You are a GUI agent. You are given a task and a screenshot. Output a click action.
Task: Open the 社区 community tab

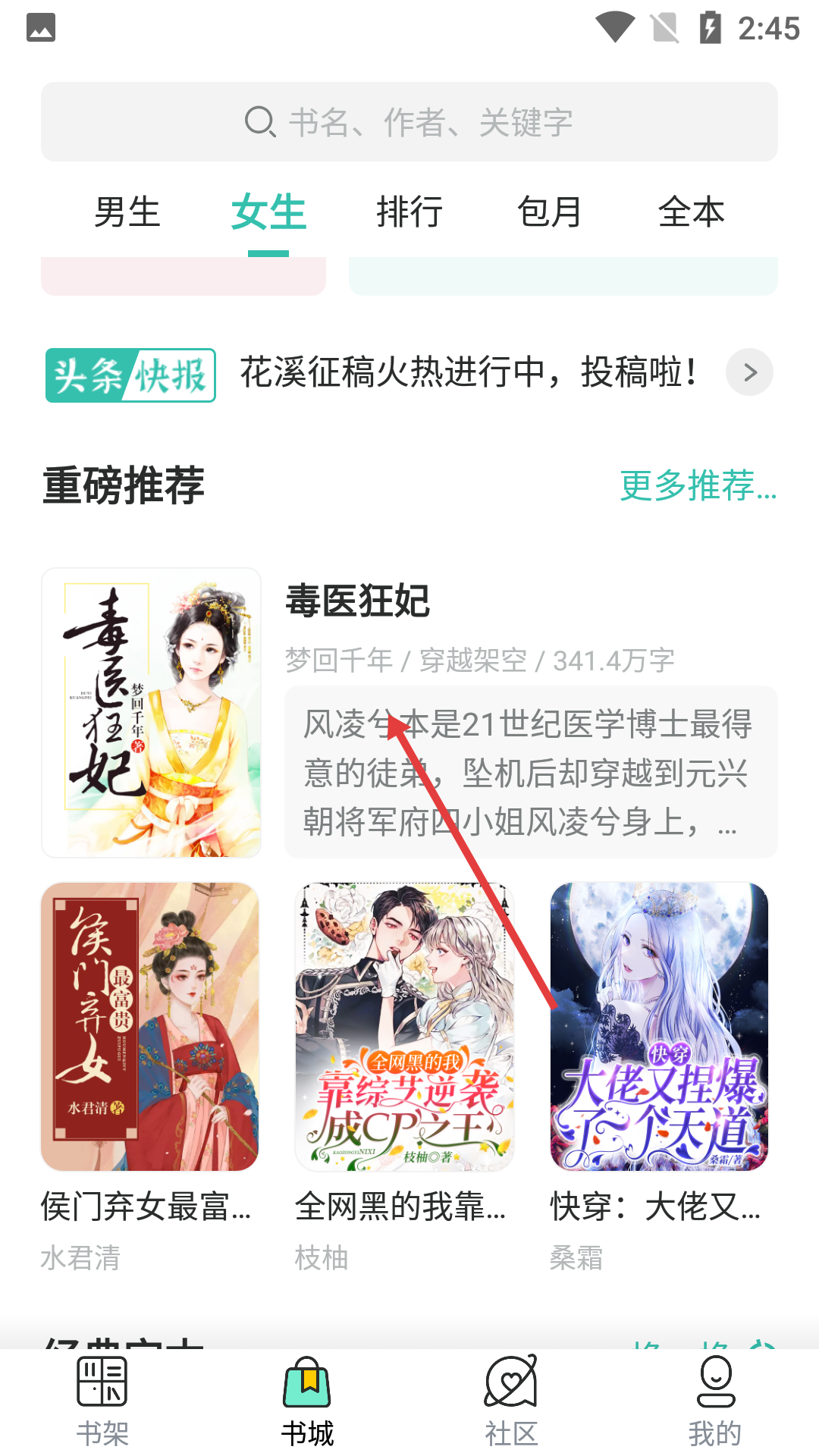pos(511,1401)
